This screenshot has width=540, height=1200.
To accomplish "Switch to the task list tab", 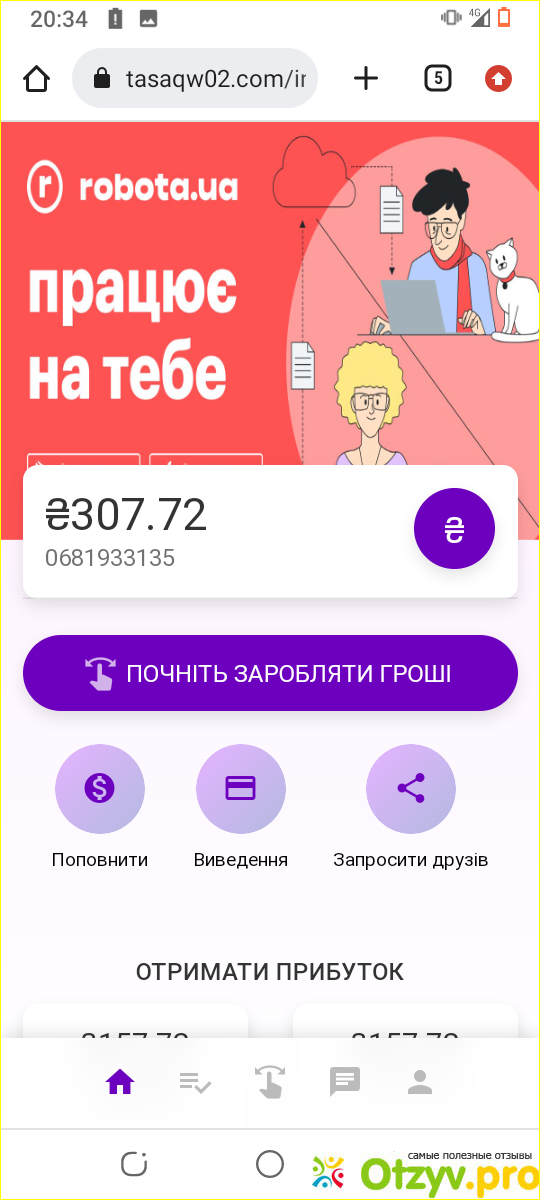I will coord(195,1082).
